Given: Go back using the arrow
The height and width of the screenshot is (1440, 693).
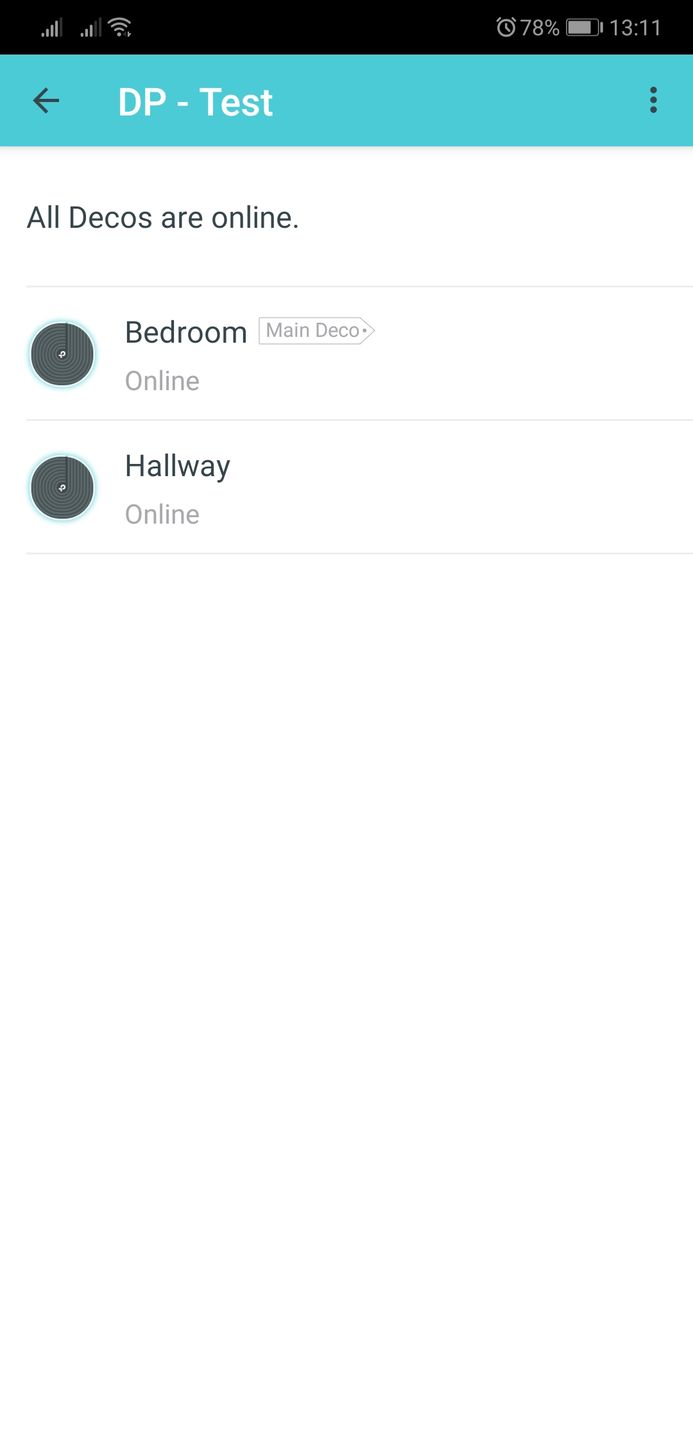Looking at the screenshot, I should tap(46, 100).
